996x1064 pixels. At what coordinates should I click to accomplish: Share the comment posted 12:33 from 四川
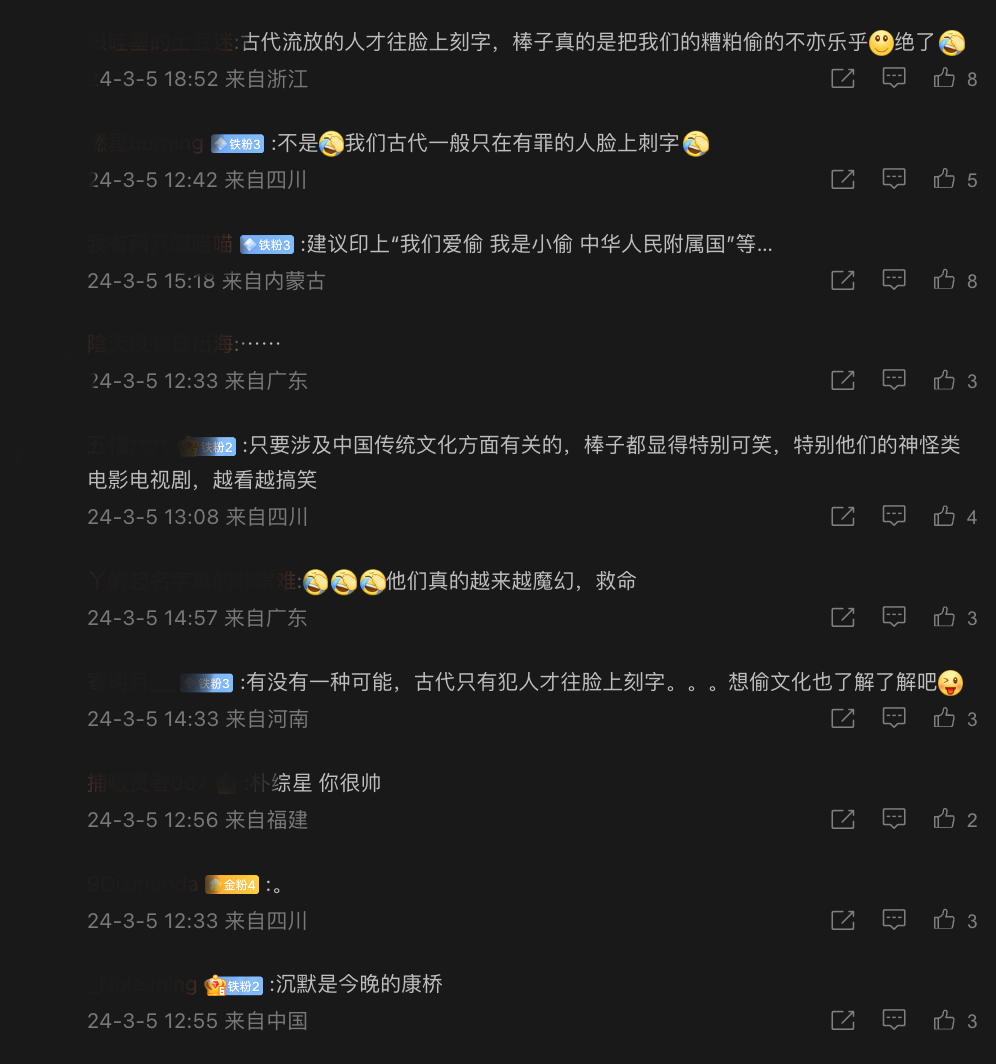point(843,920)
